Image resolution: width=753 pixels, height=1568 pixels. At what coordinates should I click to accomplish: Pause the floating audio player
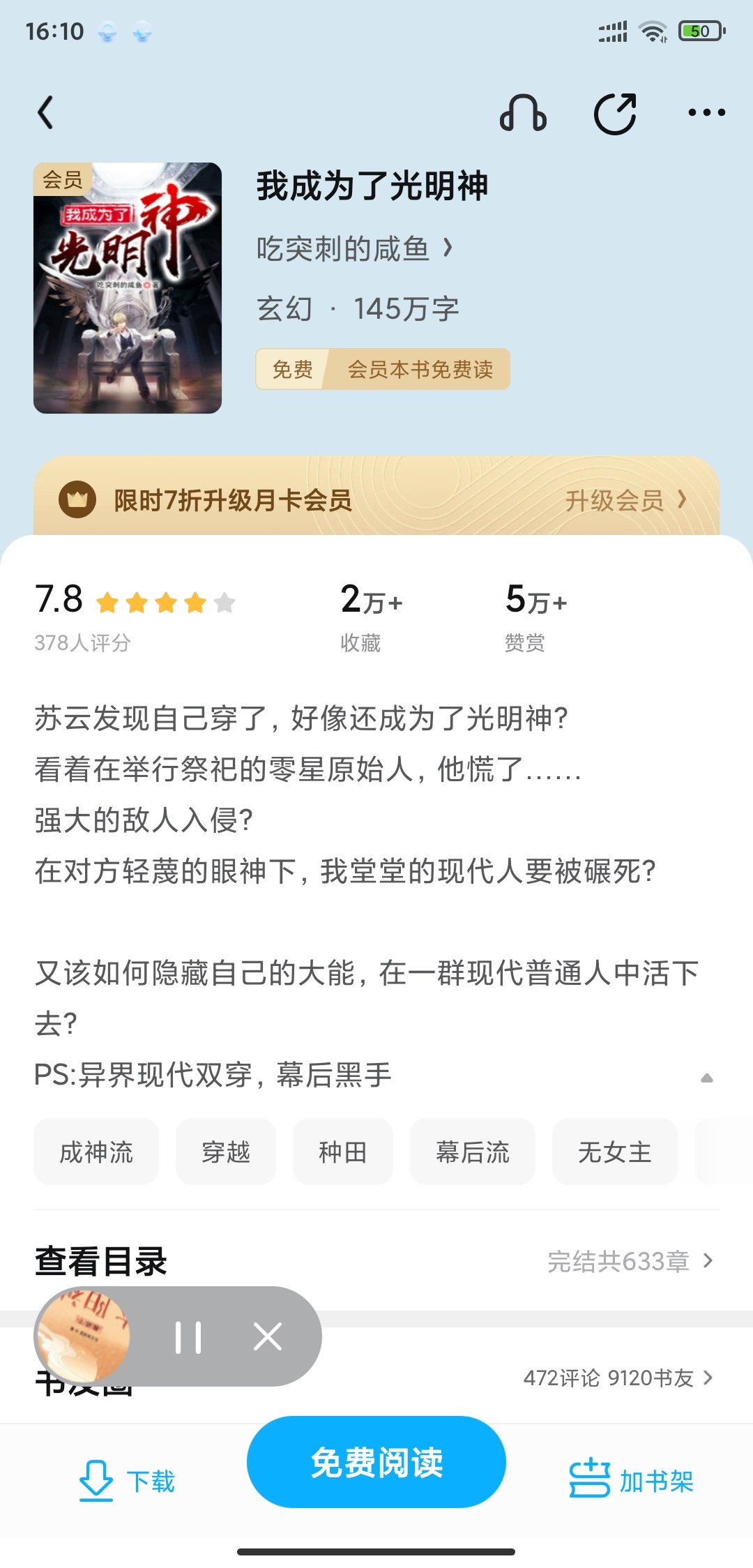point(188,1337)
